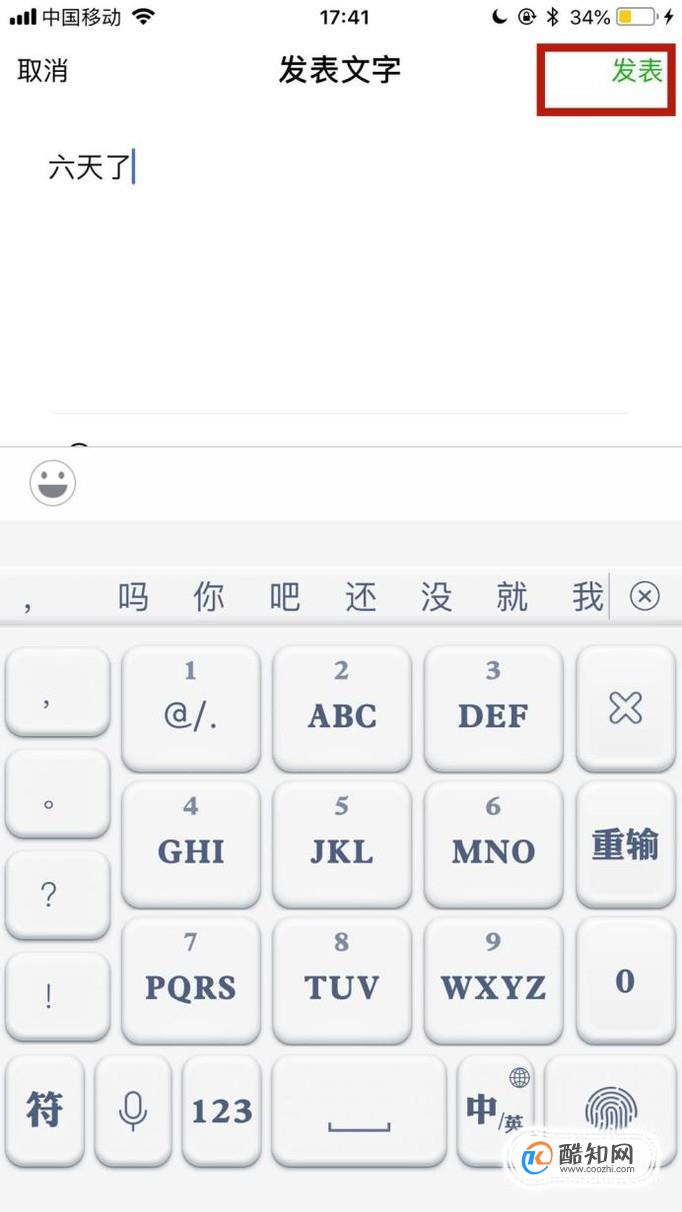Select candidate word 你
682x1212 pixels.
point(209,597)
